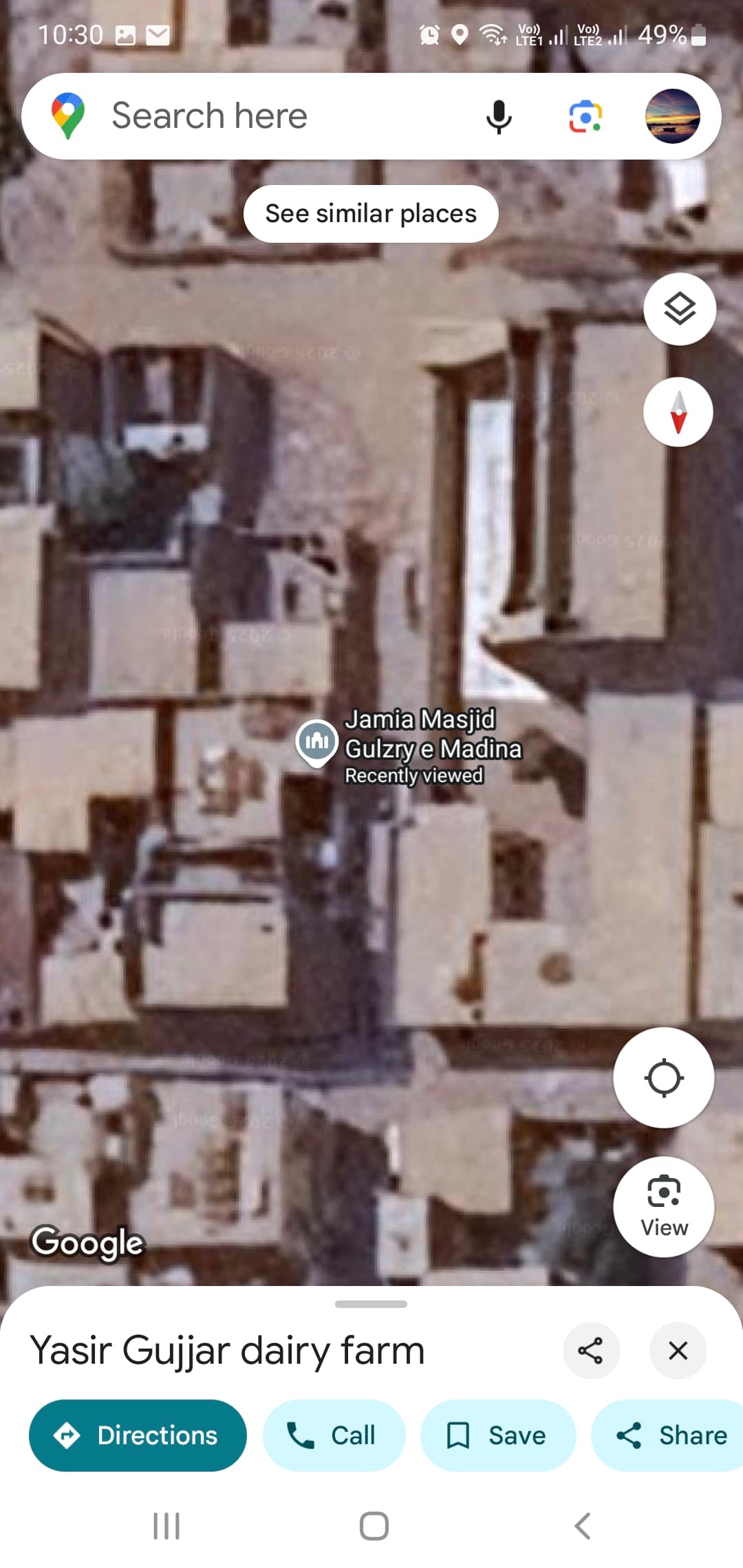Open the Lens View button
743x1568 pixels.
click(x=664, y=1207)
